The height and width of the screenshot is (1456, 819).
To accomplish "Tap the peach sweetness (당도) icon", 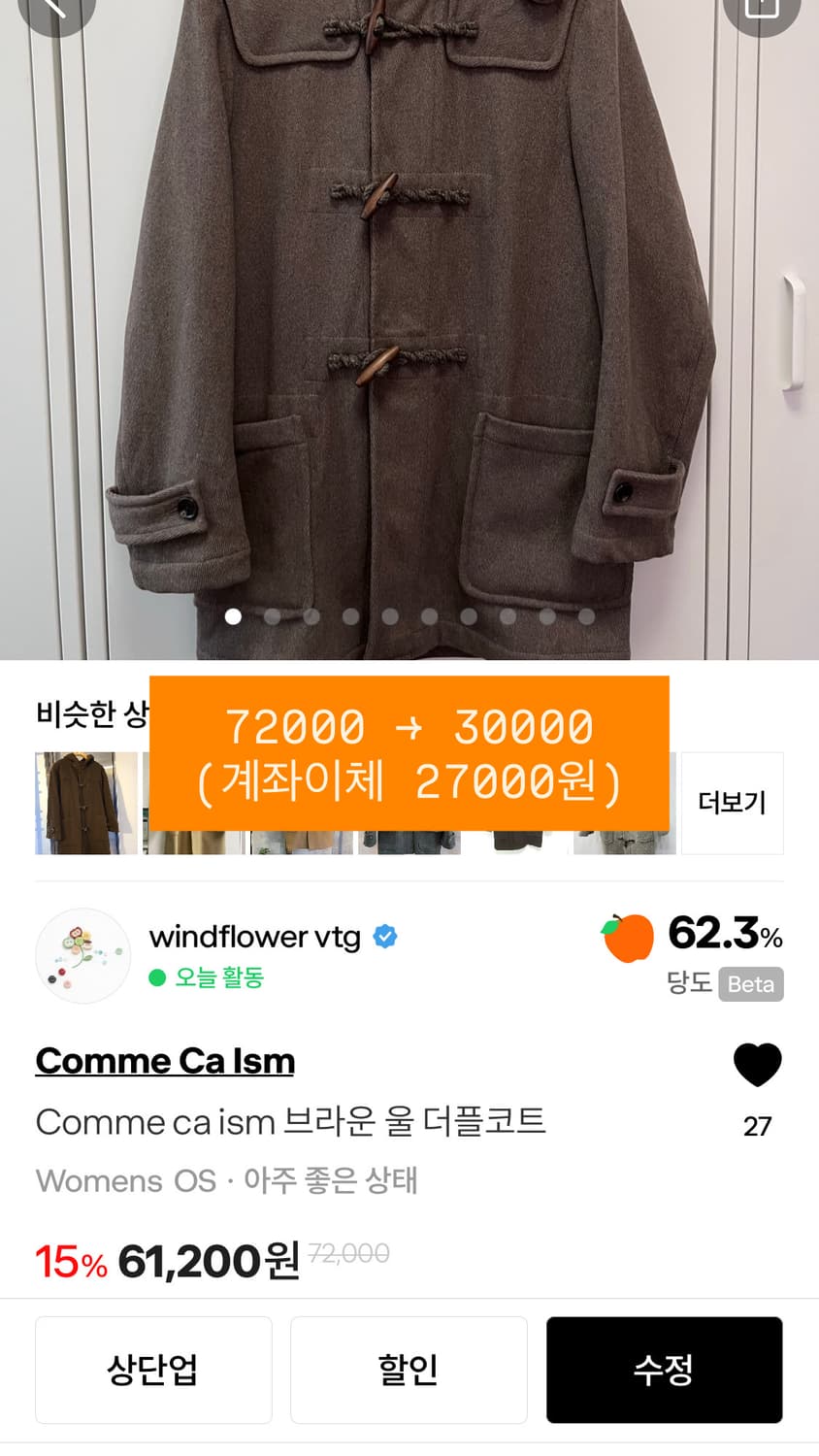I will (629, 936).
